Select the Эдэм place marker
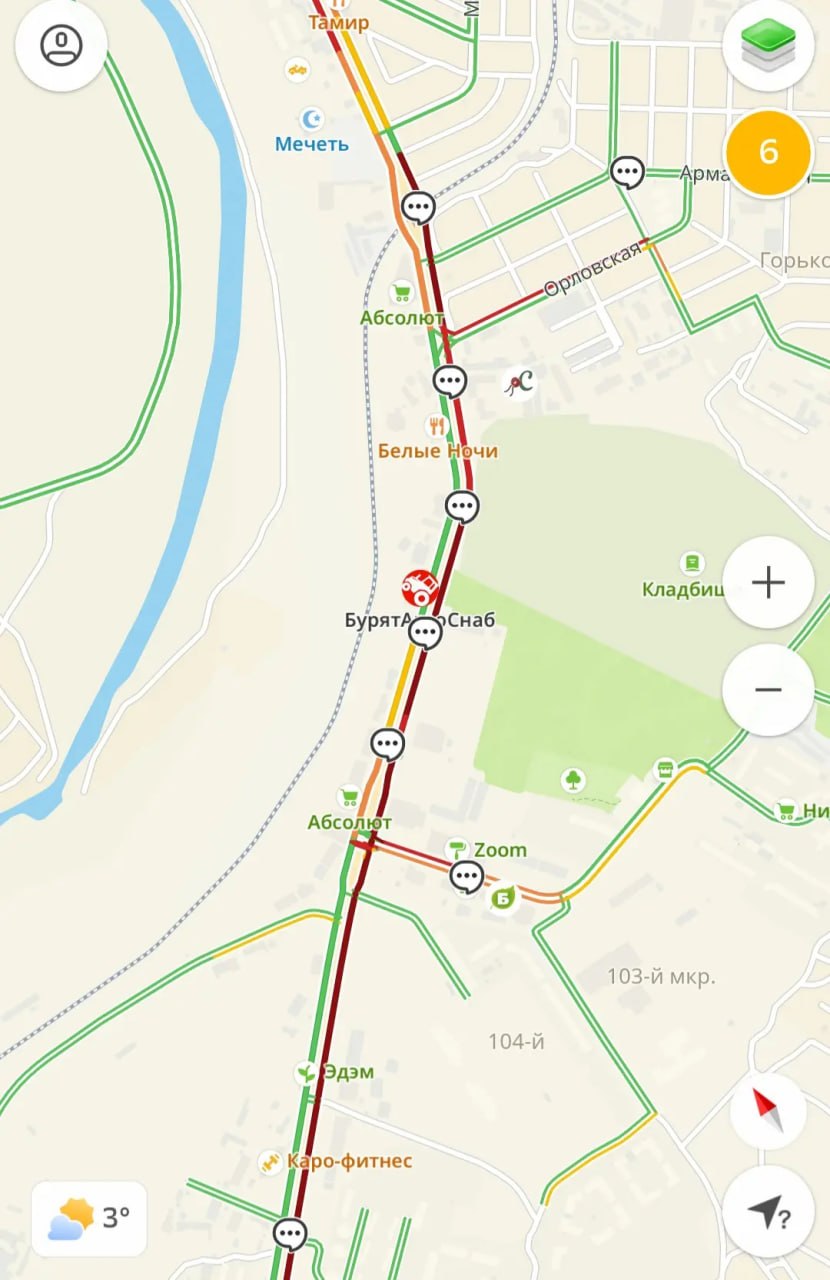830x1280 pixels. click(x=306, y=1072)
